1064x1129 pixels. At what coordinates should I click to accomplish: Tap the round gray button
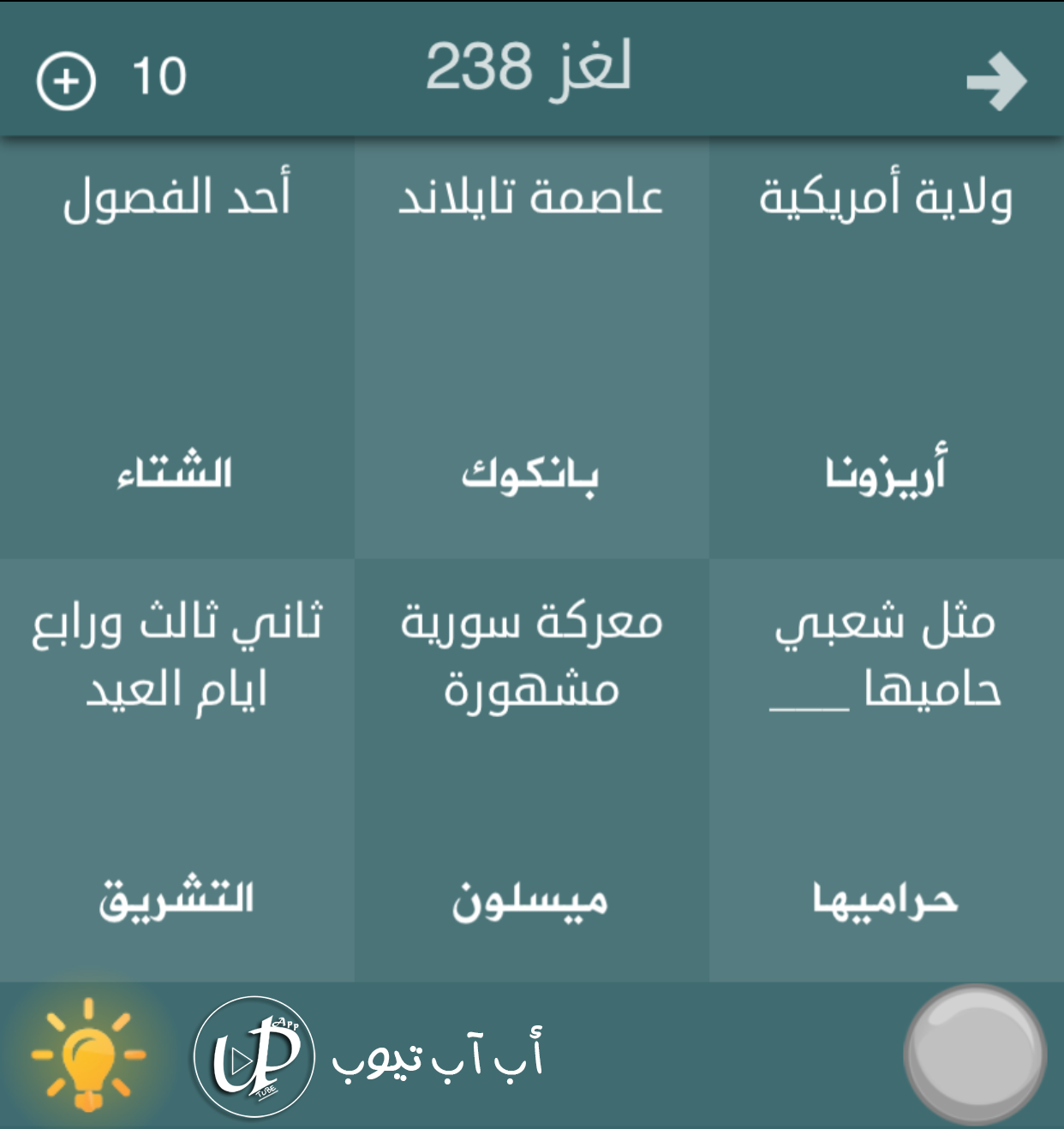click(975, 1054)
